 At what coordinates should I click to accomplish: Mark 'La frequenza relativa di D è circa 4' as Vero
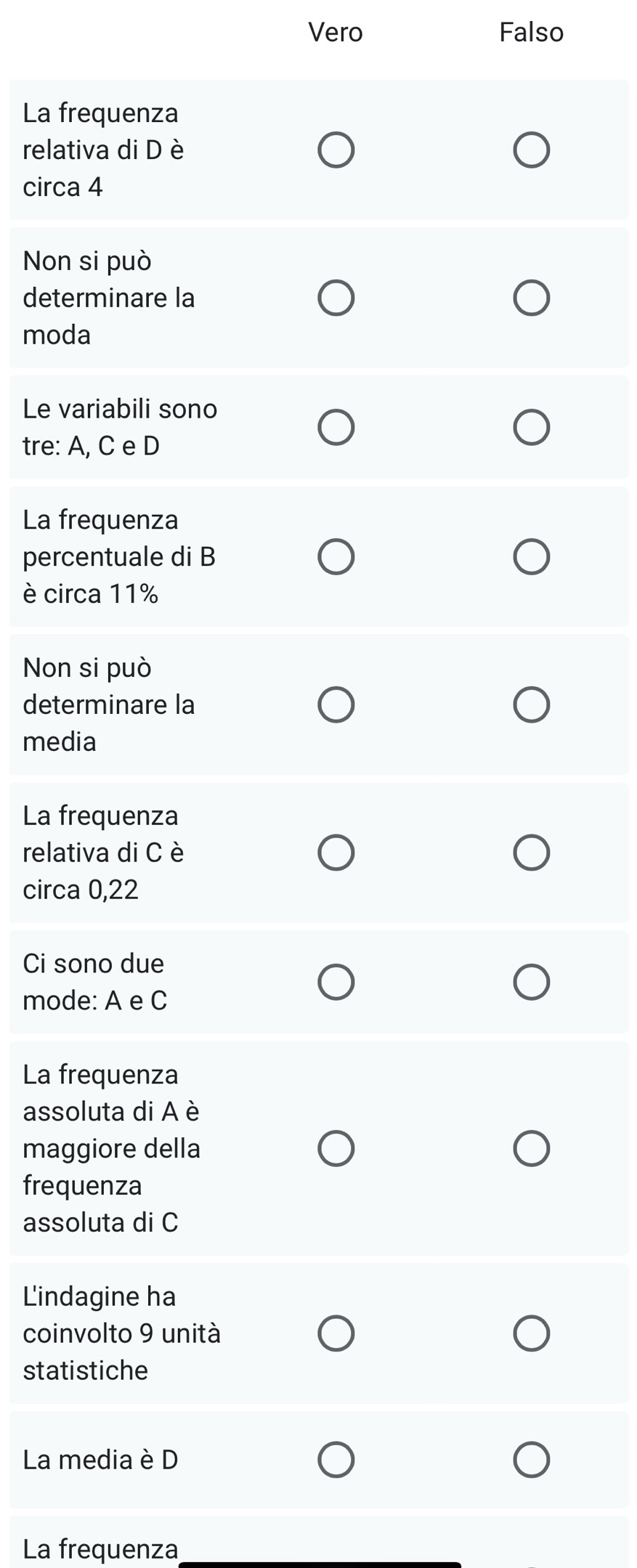(x=336, y=150)
